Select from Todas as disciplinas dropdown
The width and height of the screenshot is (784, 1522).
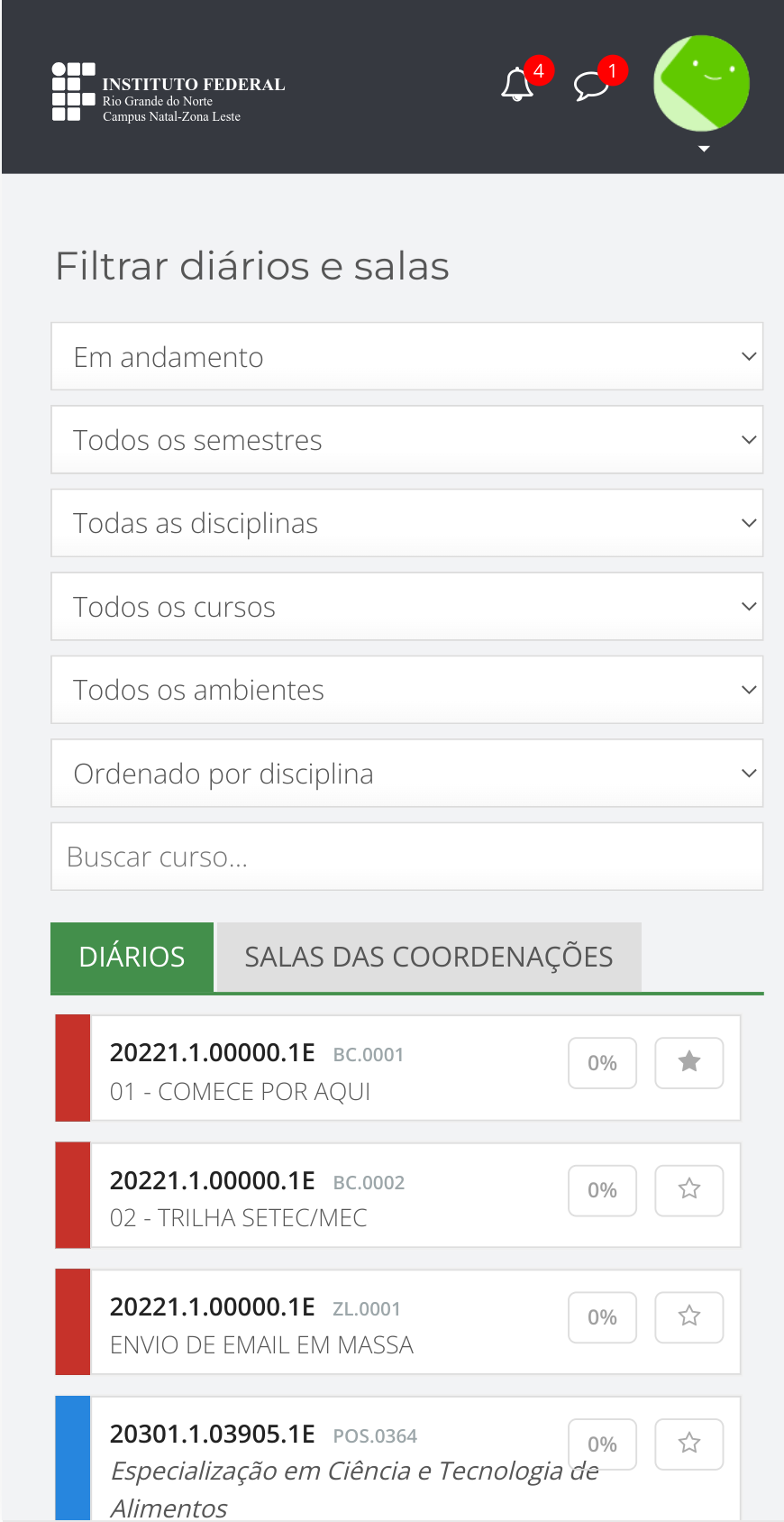pos(406,523)
